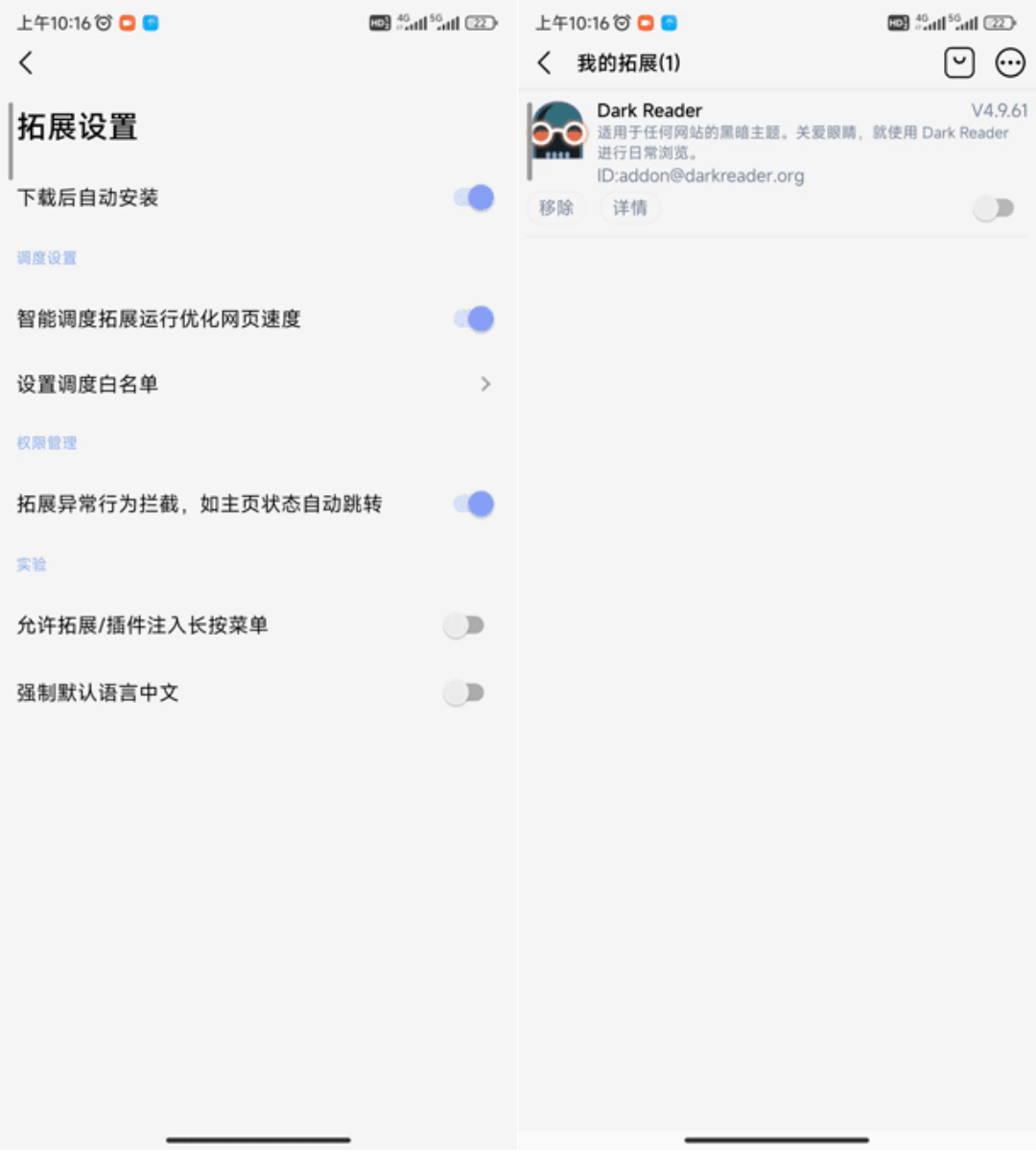Go back from 拓展设置 page
The height and width of the screenshot is (1151, 1036).
(26, 63)
